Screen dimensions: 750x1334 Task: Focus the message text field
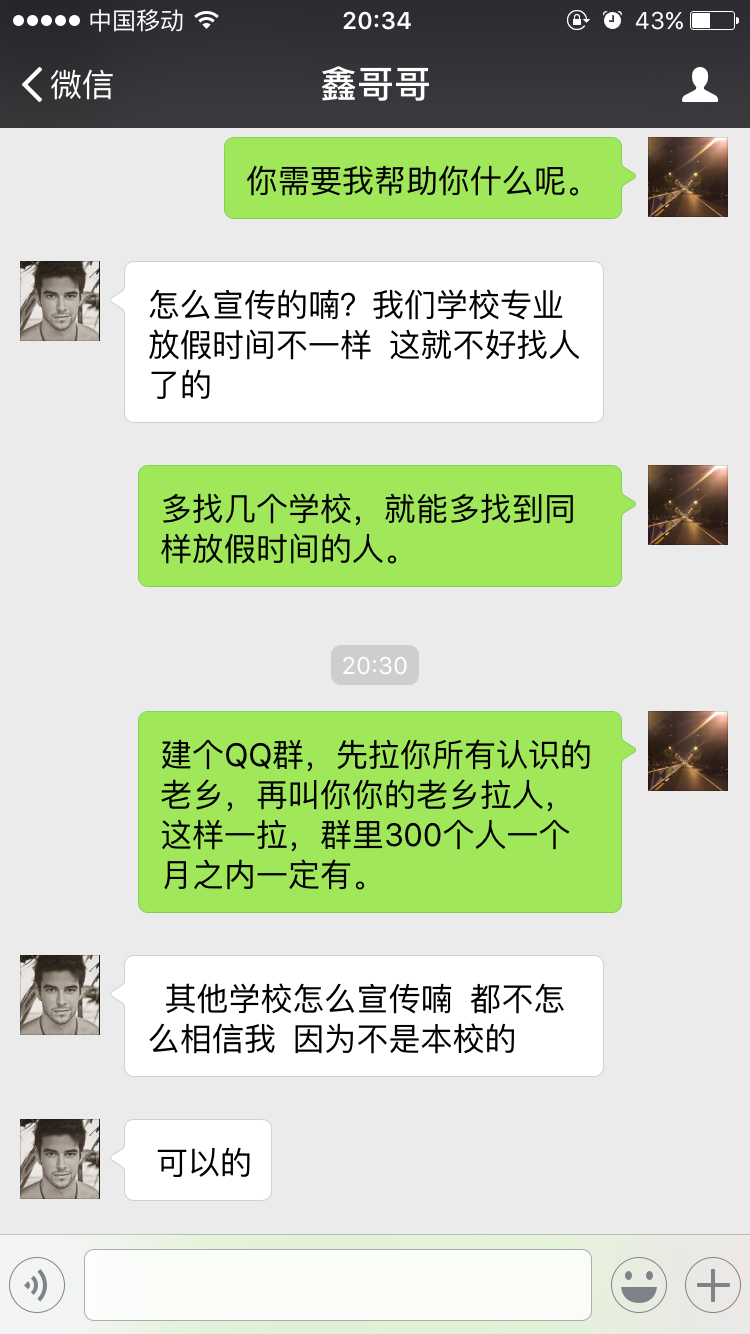click(x=338, y=1285)
